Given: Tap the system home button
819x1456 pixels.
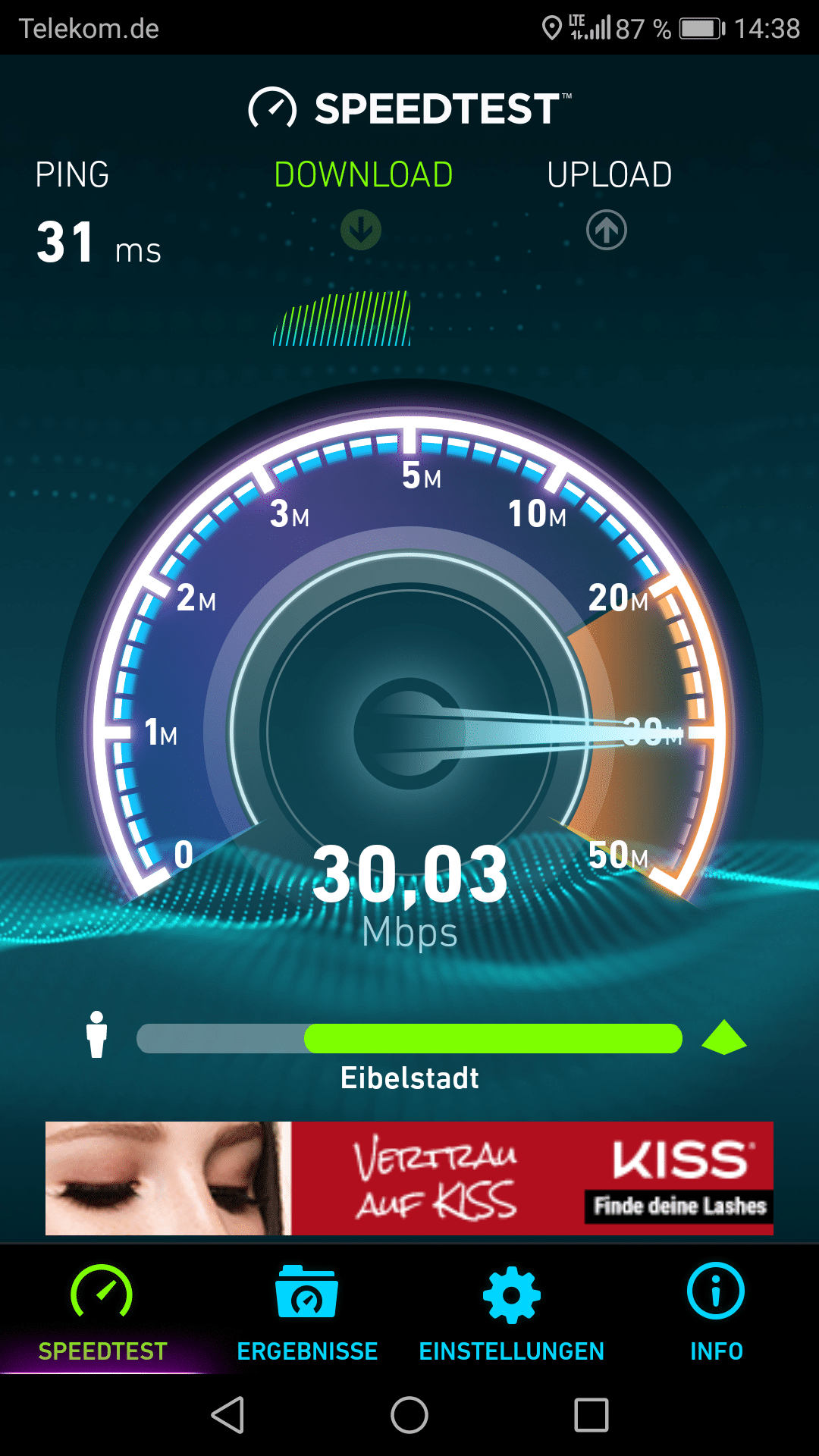Looking at the screenshot, I should pyautogui.click(x=409, y=1415).
